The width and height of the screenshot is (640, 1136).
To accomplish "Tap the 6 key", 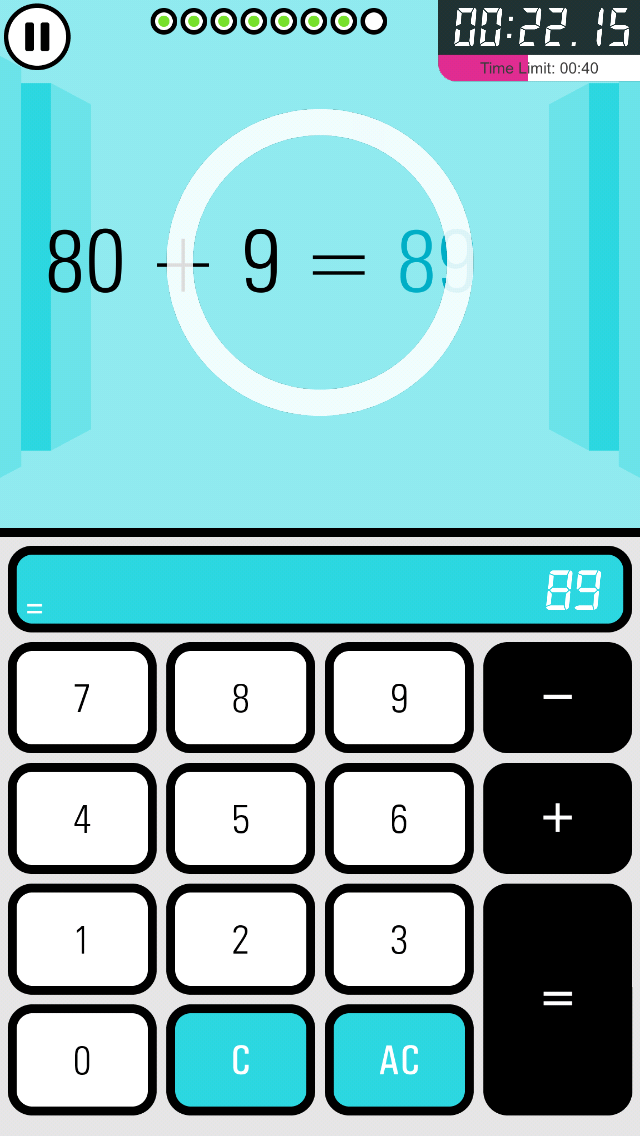I will click(399, 819).
